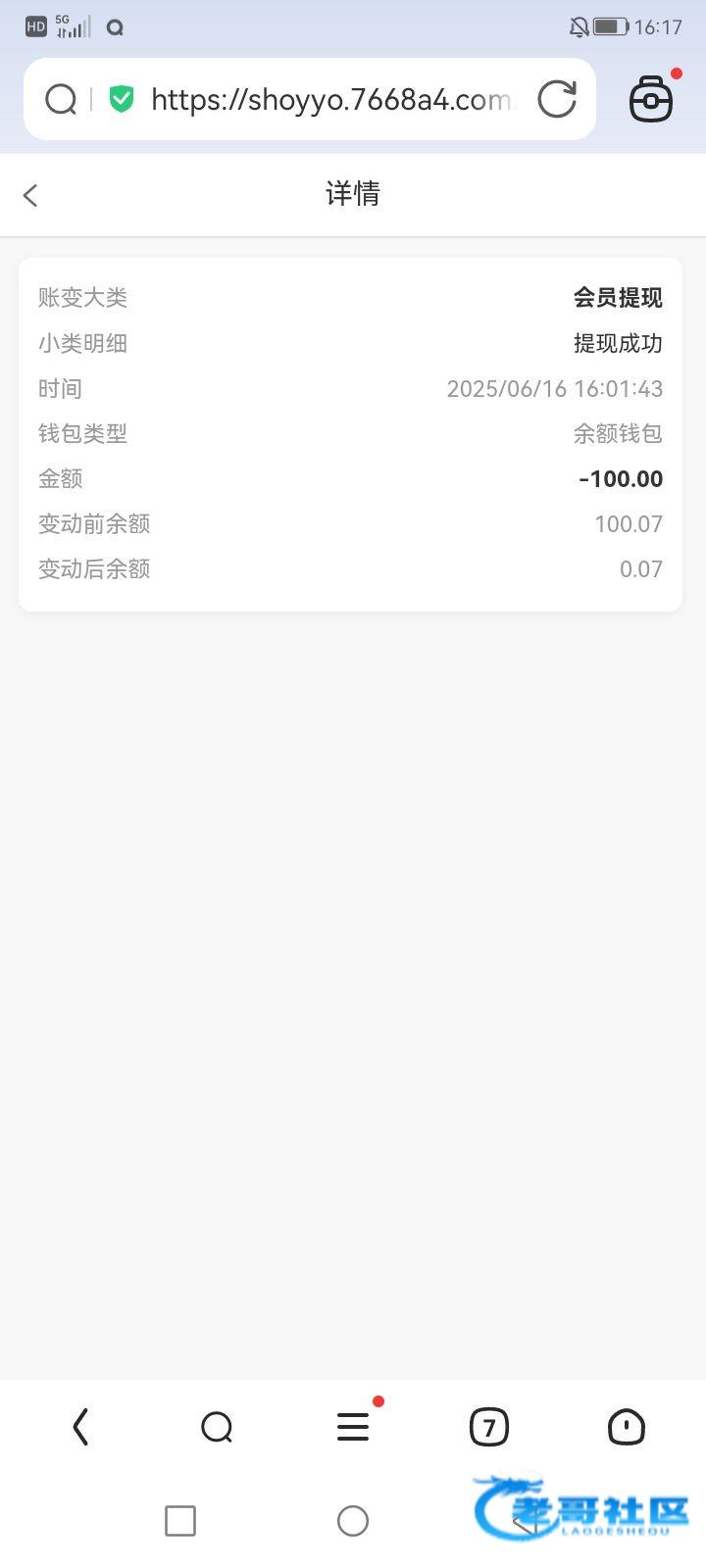Go back from the 详情 page
The height and width of the screenshot is (1568, 706).
(31, 195)
